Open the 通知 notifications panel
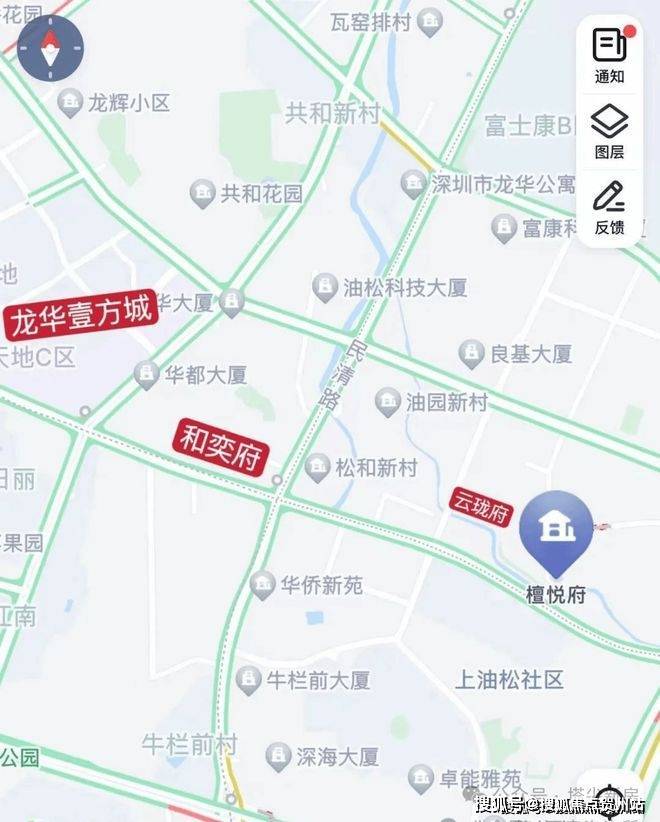 coord(610,55)
